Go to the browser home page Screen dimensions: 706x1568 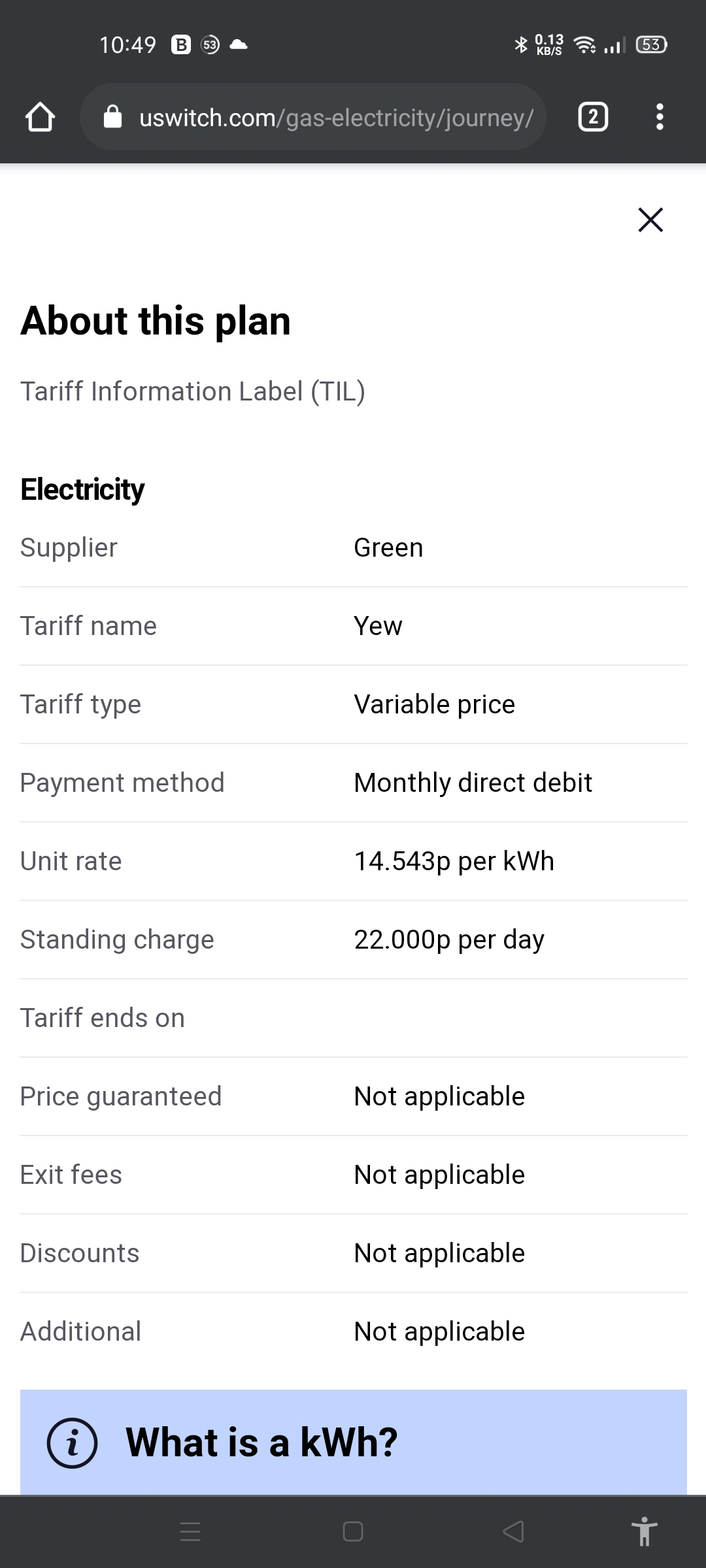(40, 118)
